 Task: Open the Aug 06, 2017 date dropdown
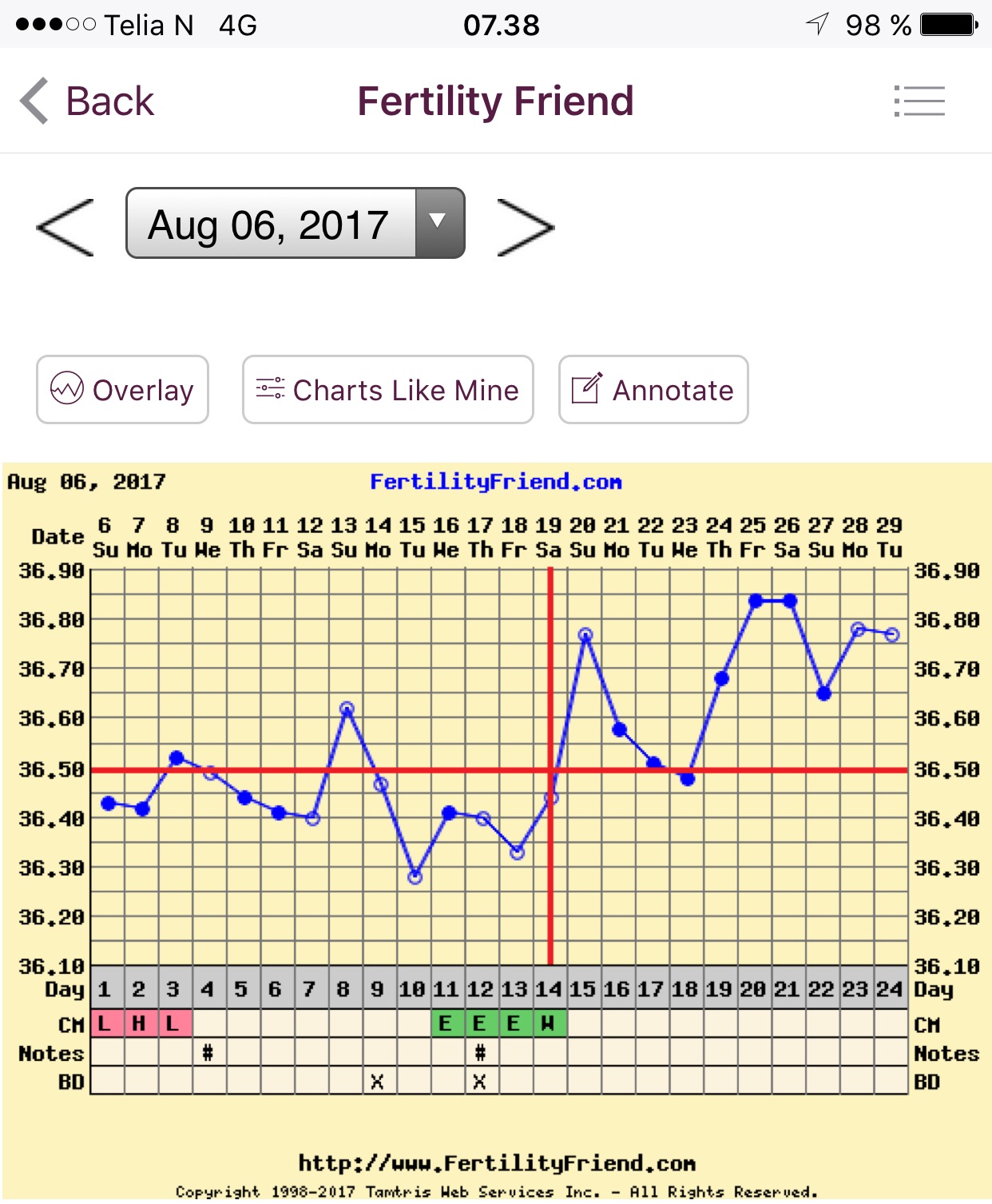[295, 224]
